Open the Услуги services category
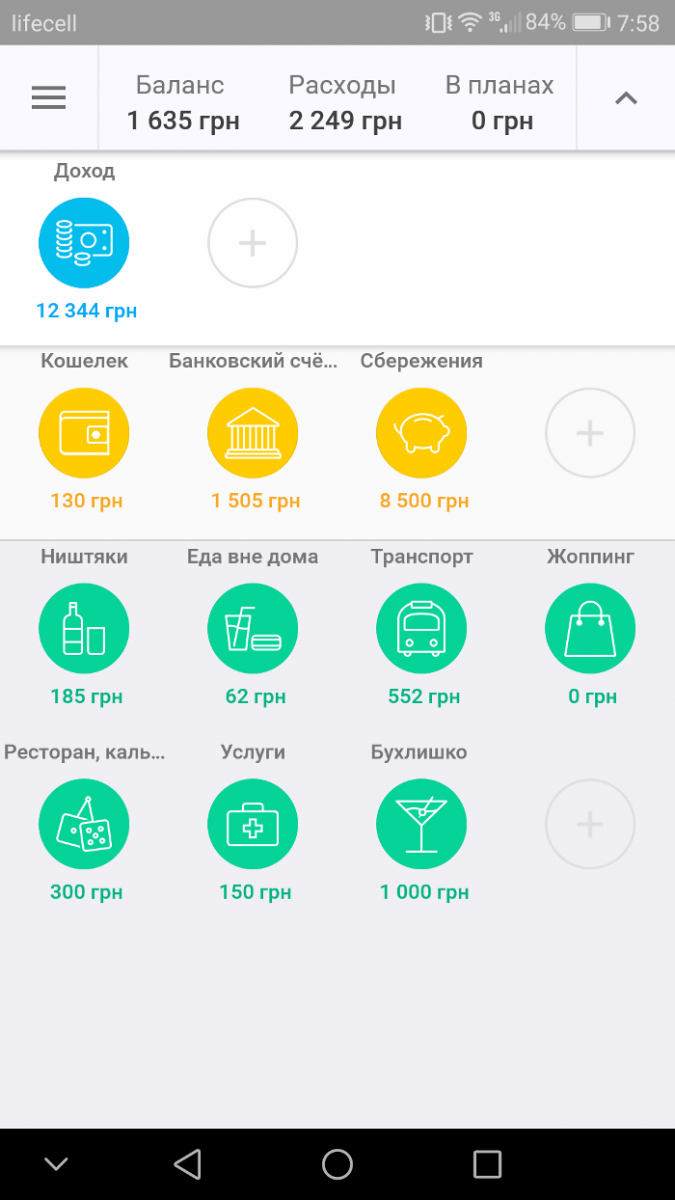This screenshot has width=675, height=1200. click(x=252, y=824)
